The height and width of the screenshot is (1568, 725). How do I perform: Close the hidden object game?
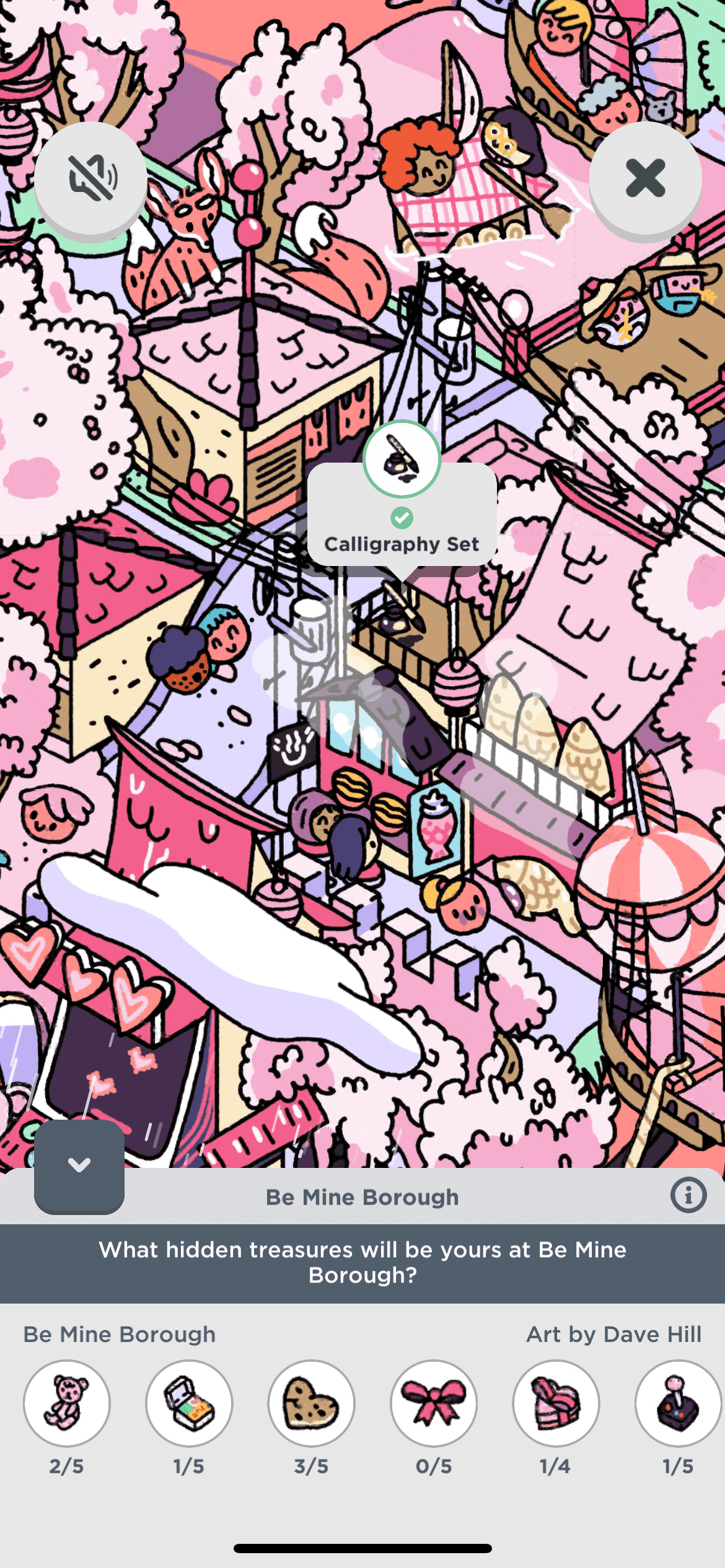[645, 178]
